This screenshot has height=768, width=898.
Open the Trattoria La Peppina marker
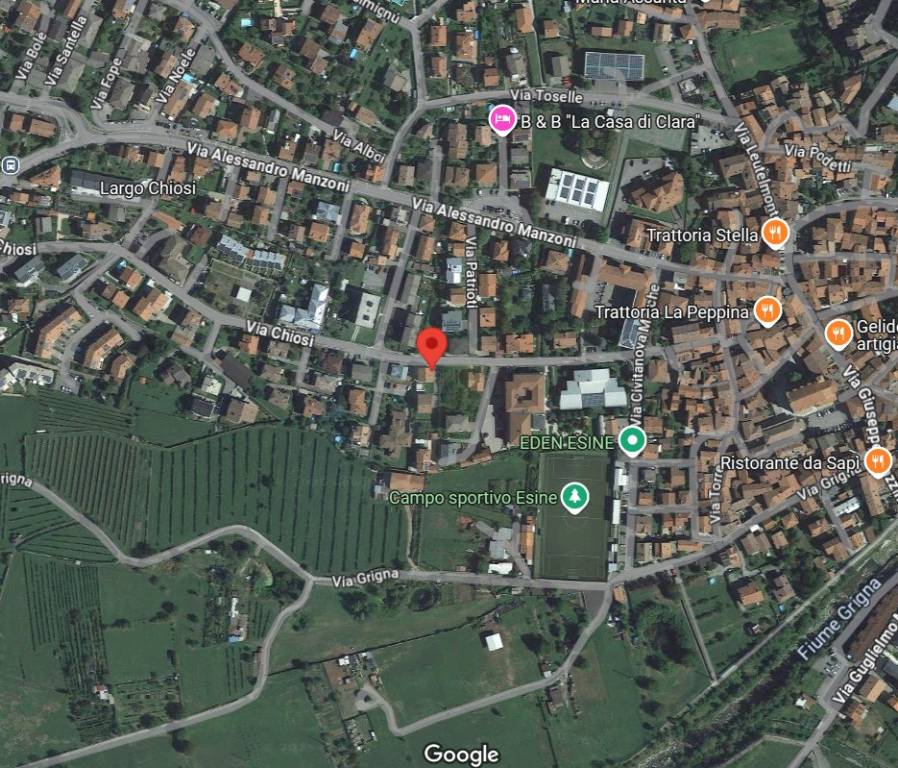coord(767,311)
